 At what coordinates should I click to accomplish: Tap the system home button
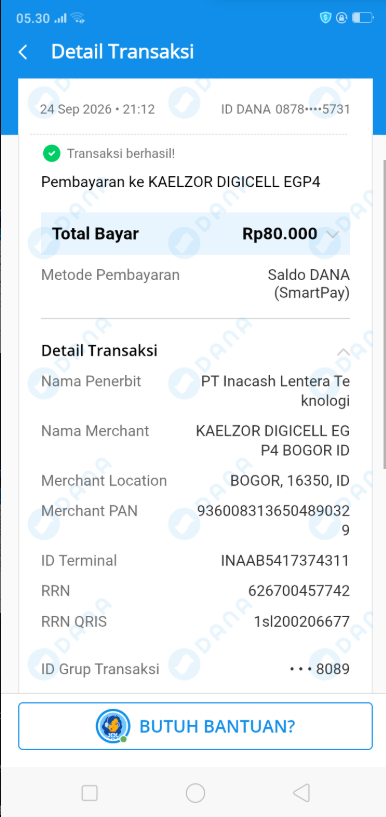coord(195,793)
